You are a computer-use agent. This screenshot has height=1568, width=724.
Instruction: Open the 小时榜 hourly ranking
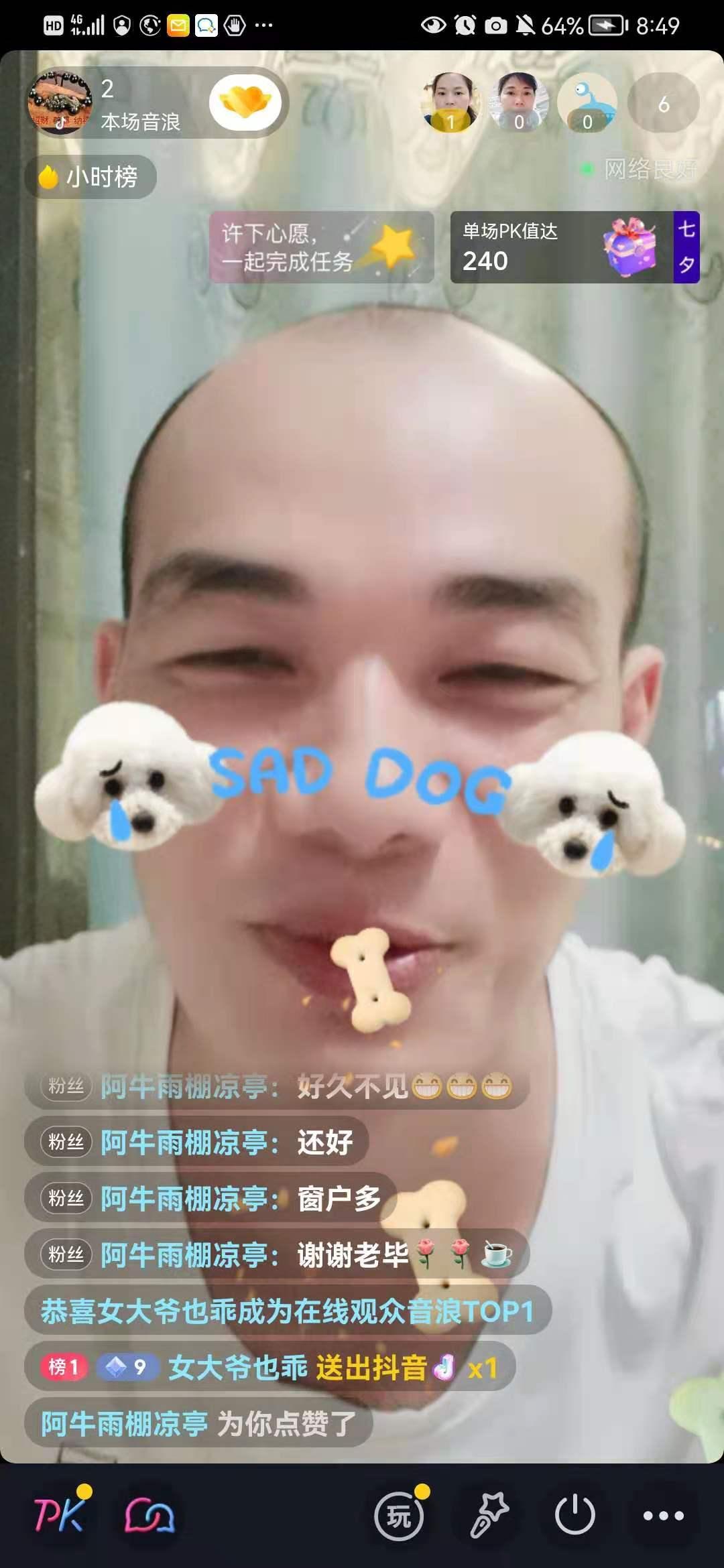click(x=90, y=178)
